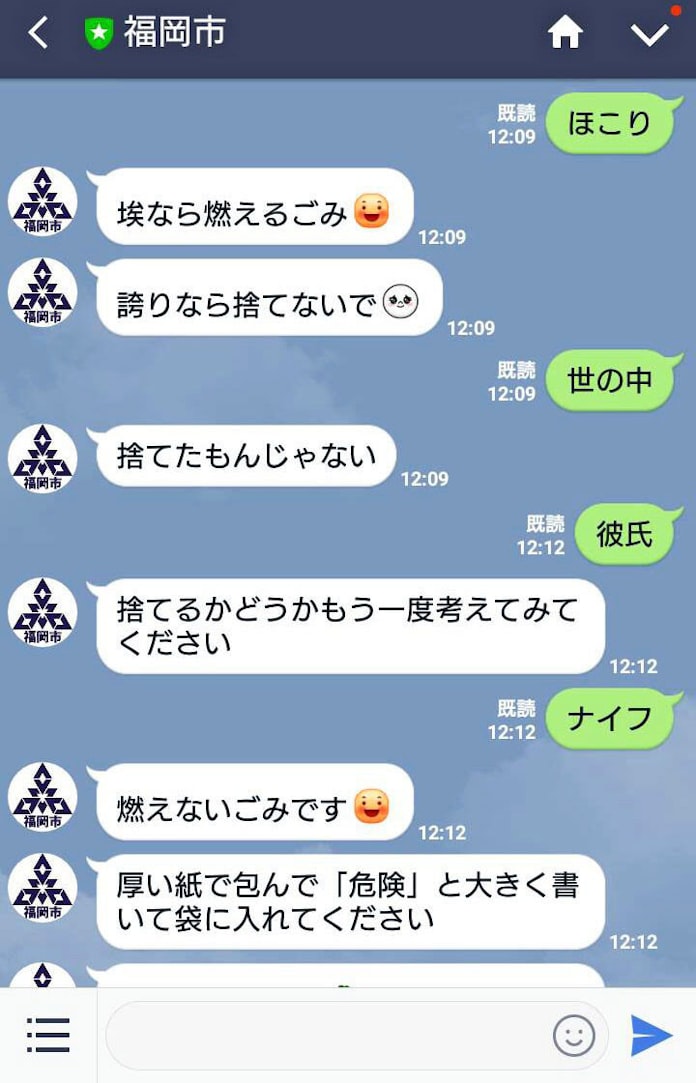
Task: Open 福岡市 profile avatar beside 埃なら燃えるごみ
Action: click(x=43, y=203)
